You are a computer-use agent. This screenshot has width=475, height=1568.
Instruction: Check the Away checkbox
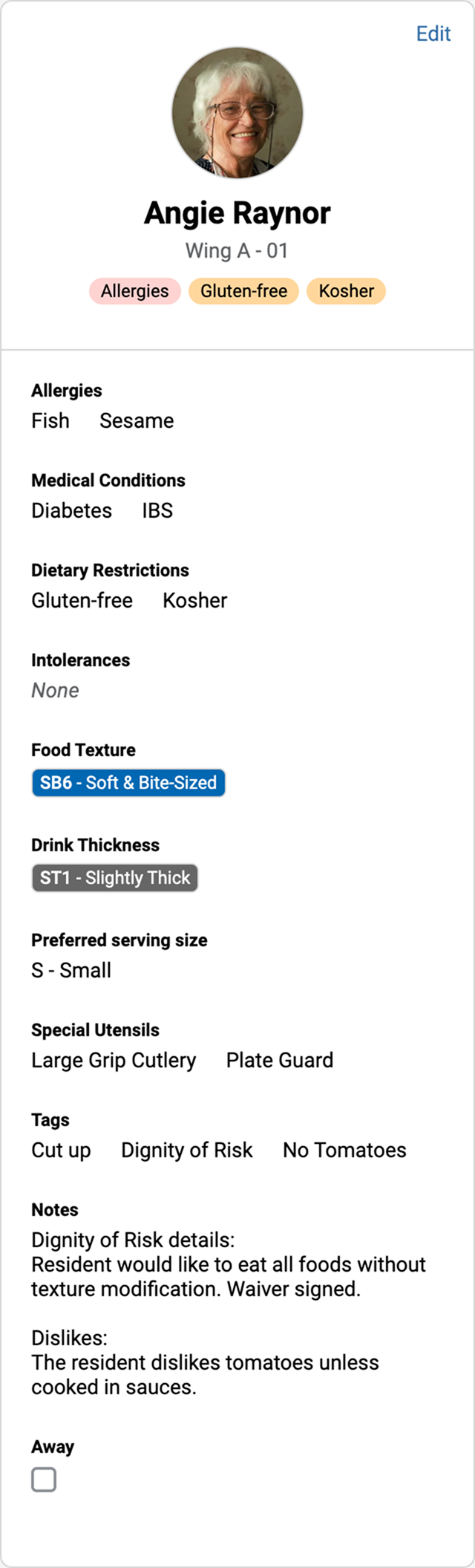pyautogui.click(x=44, y=1479)
